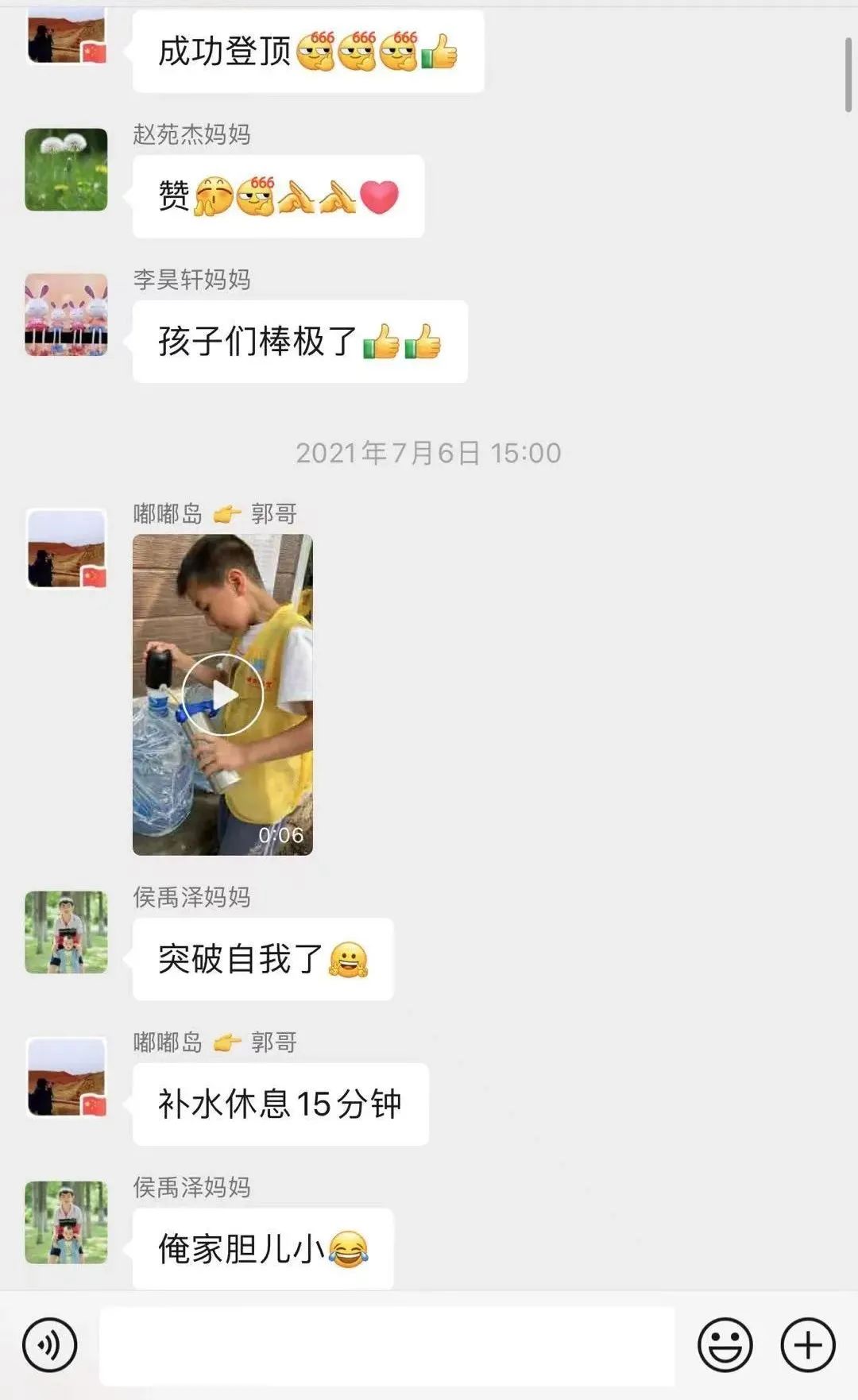Viewport: 858px width, 1400px height.
Task: Open the plus attachment menu
Action: click(808, 1345)
